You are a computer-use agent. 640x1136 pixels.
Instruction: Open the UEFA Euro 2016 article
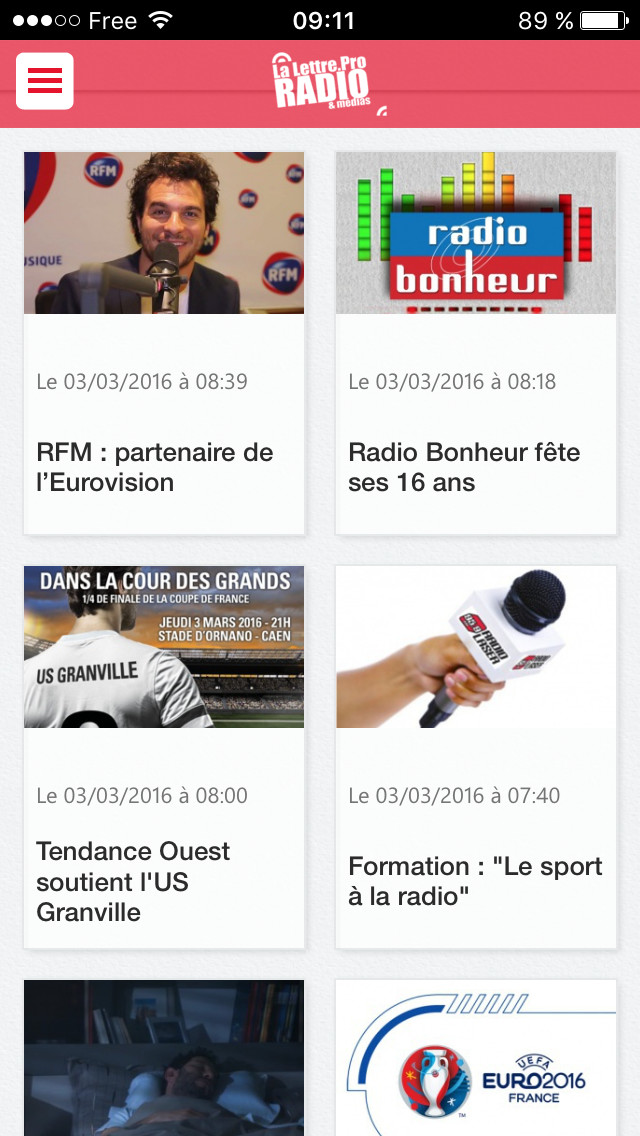(x=476, y=1060)
